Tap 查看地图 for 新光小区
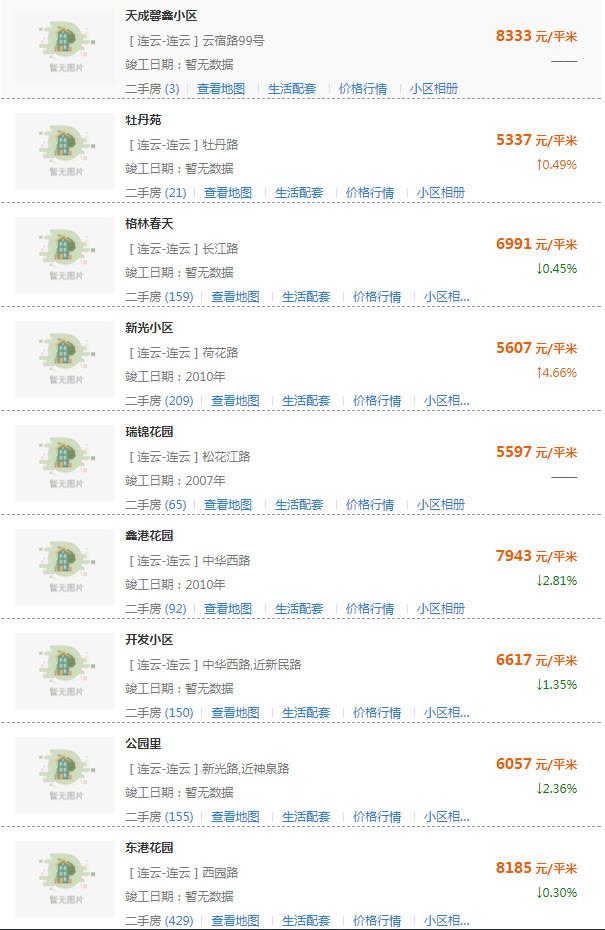Image resolution: width=605 pixels, height=930 pixels. point(235,401)
